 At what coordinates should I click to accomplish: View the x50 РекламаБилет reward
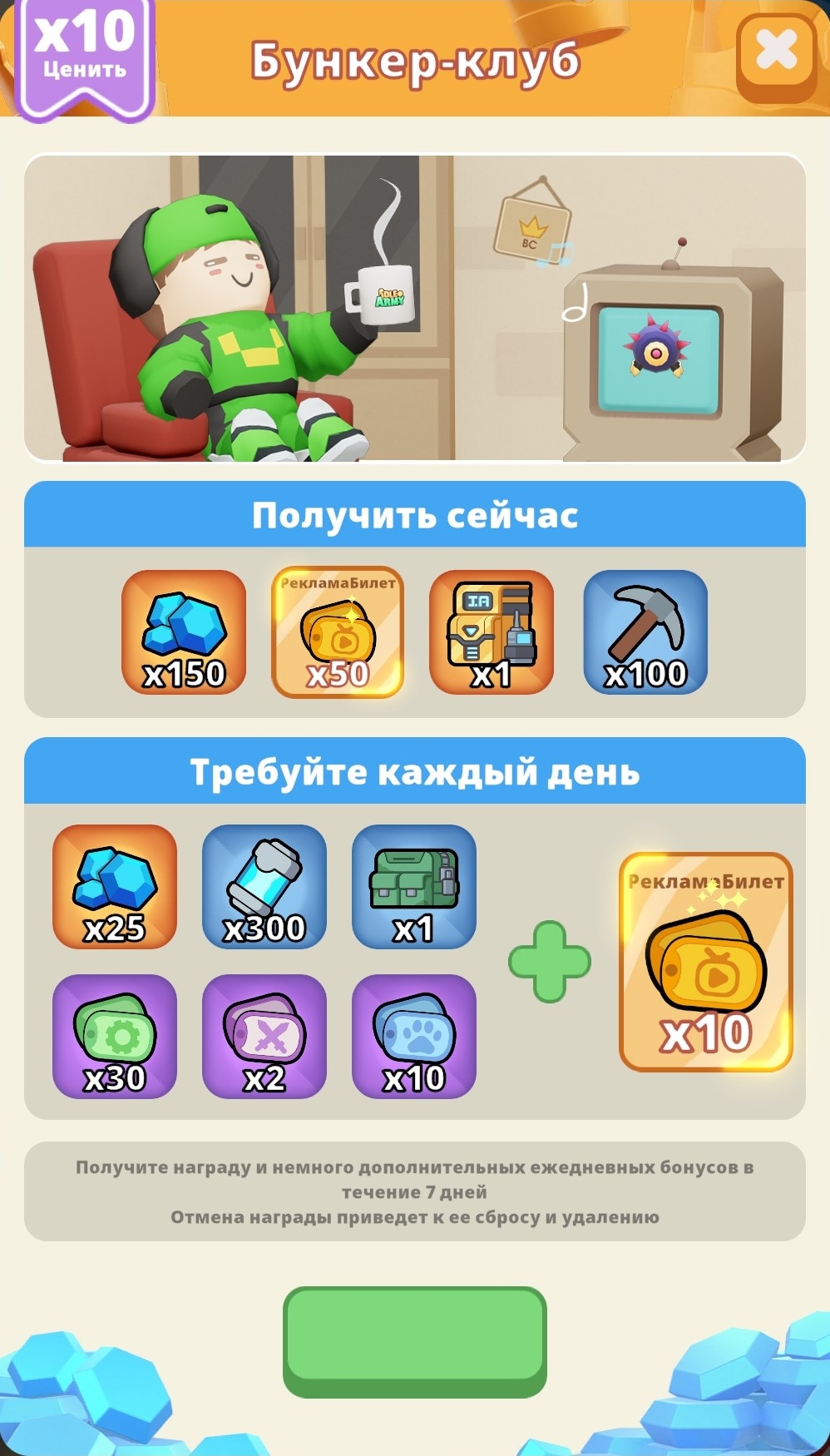coord(338,632)
